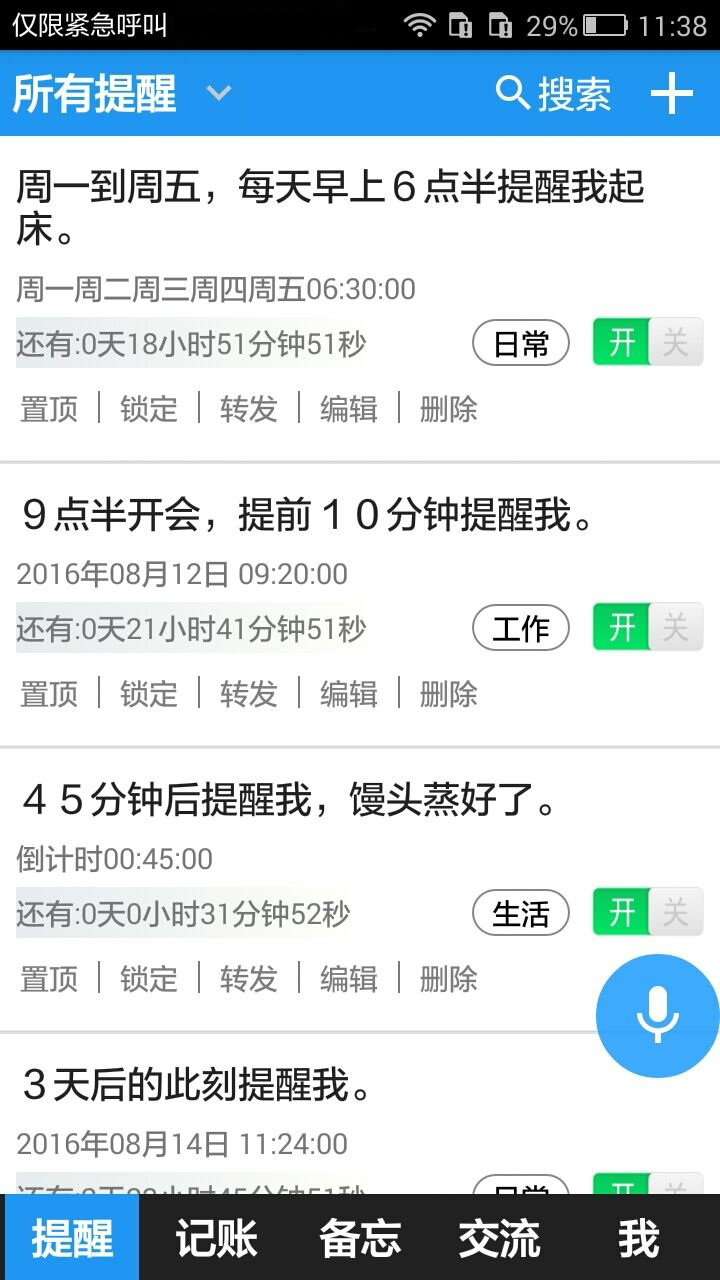Open the search function via the magnifier icon
720x1280 pixels.
click(511, 93)
